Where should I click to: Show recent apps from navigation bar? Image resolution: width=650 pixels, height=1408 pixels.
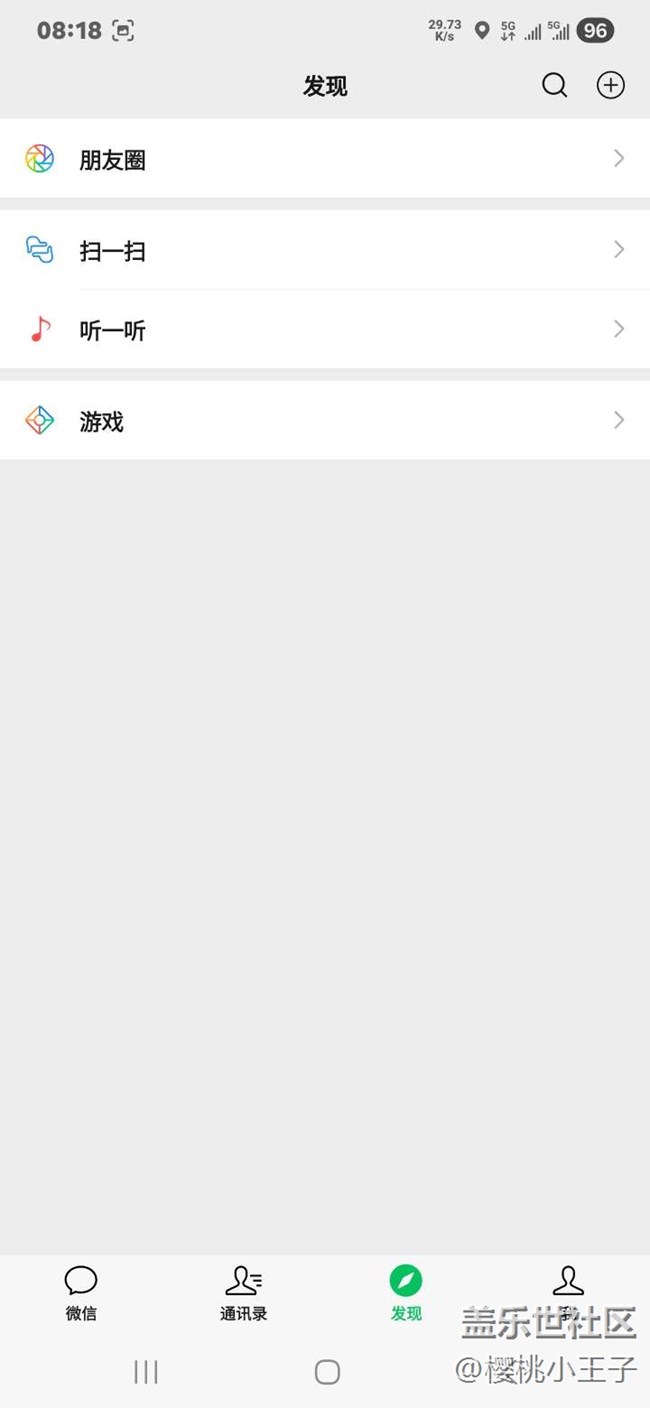[146, 1372]
